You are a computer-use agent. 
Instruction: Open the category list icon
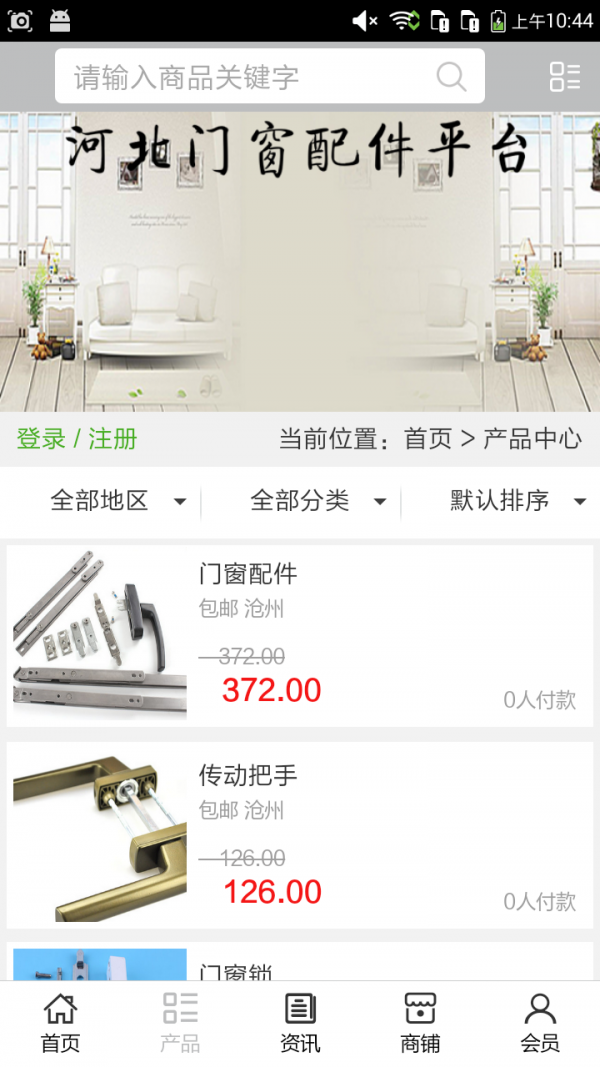coord(564,77)
